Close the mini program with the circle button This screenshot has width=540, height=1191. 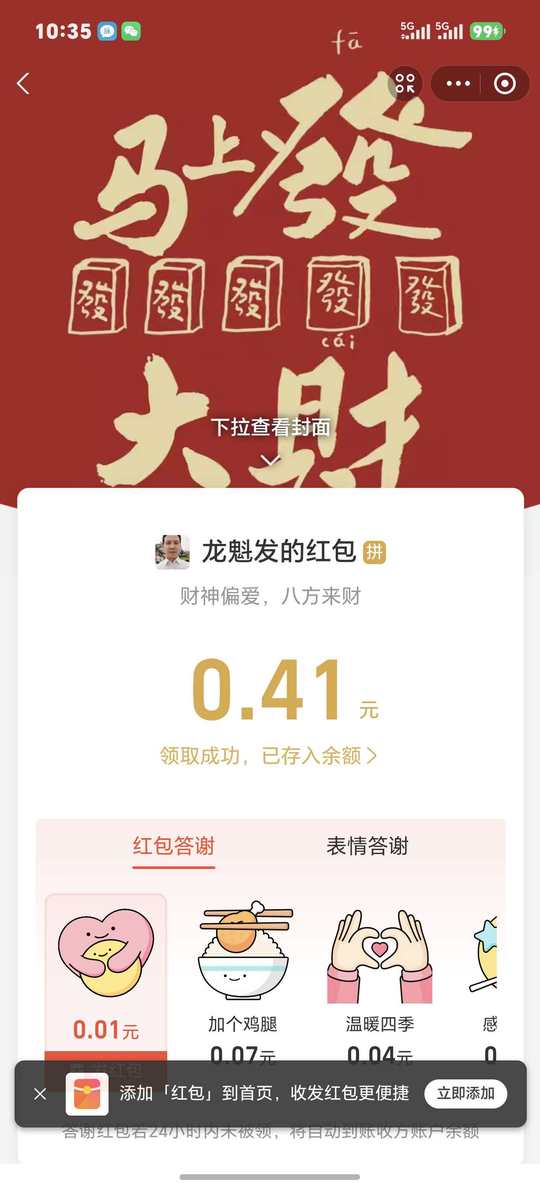pyautogui.click(x=505, y=84)
